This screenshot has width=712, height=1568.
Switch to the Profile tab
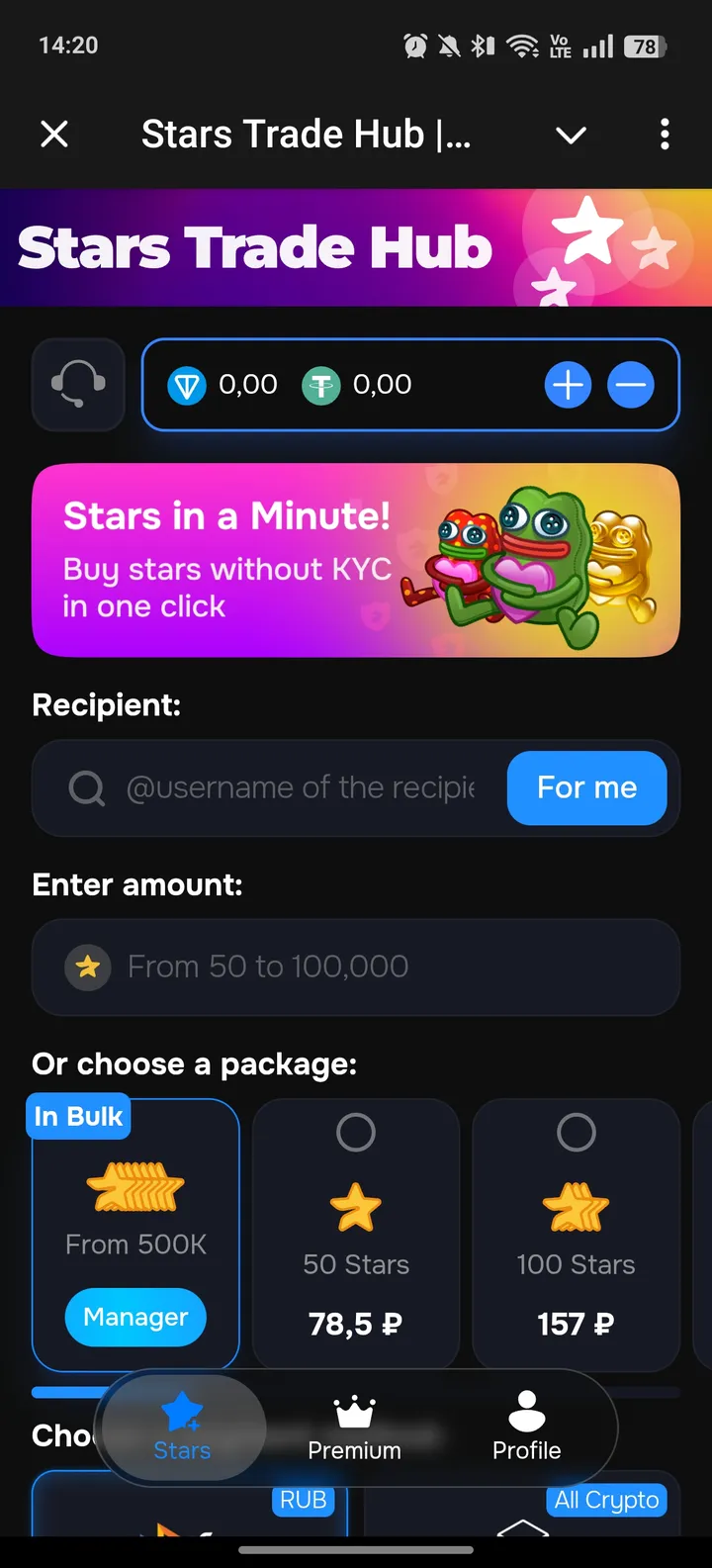pos(526,1430)
